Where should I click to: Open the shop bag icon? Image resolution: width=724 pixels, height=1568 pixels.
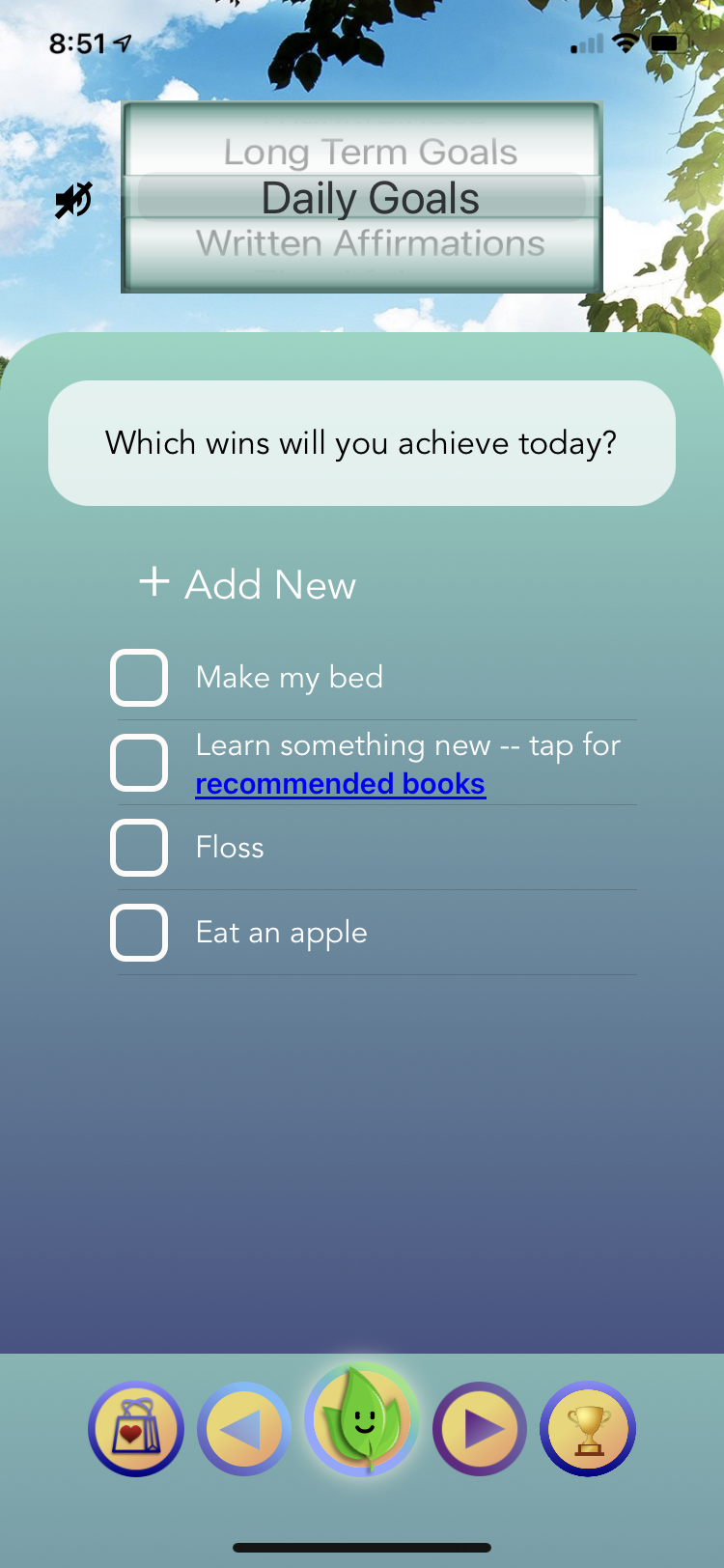pyautogui.click(x=136, y=1429)
